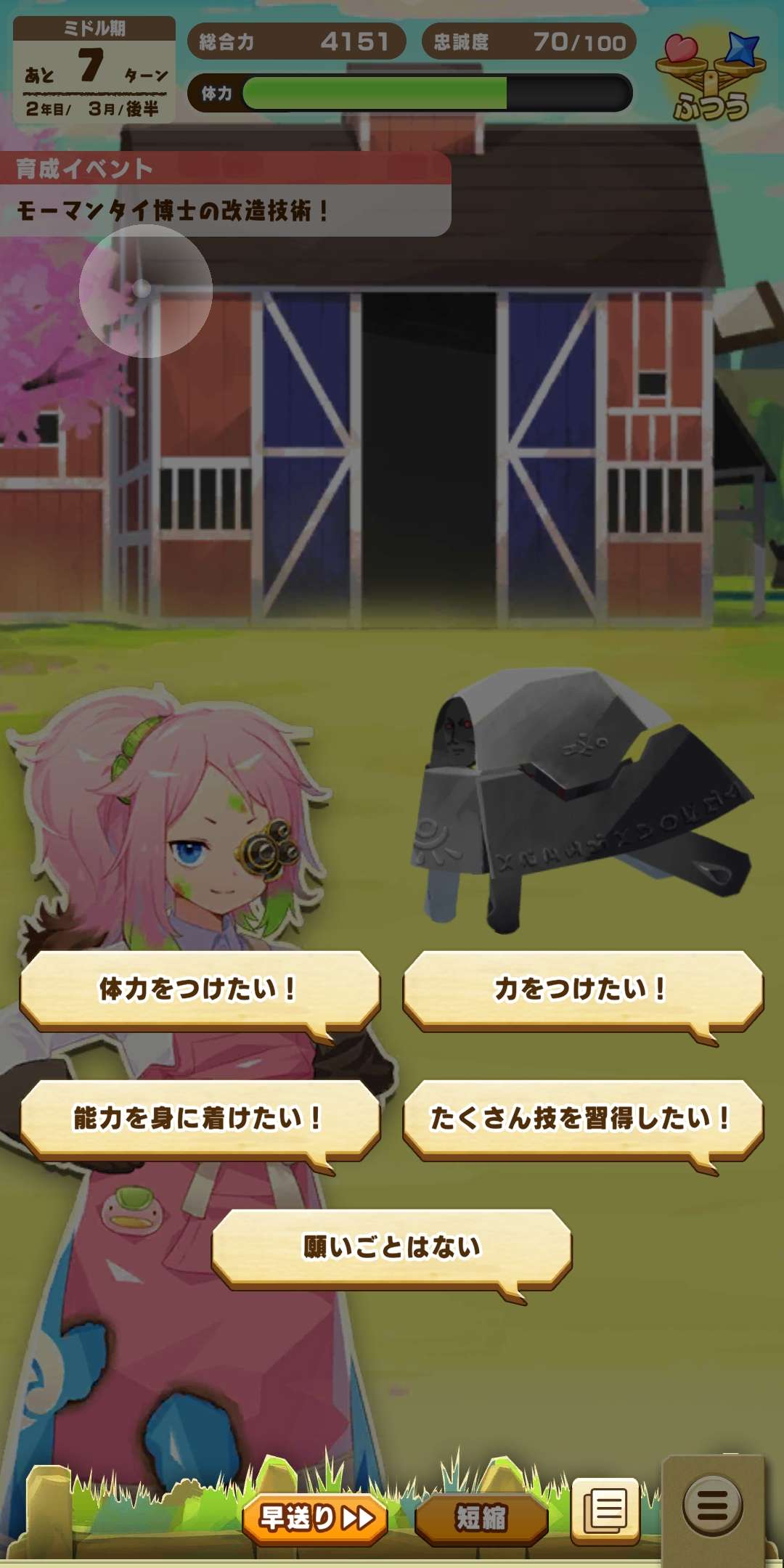Tap the 短縮 shorten button

click(481, 1517)
